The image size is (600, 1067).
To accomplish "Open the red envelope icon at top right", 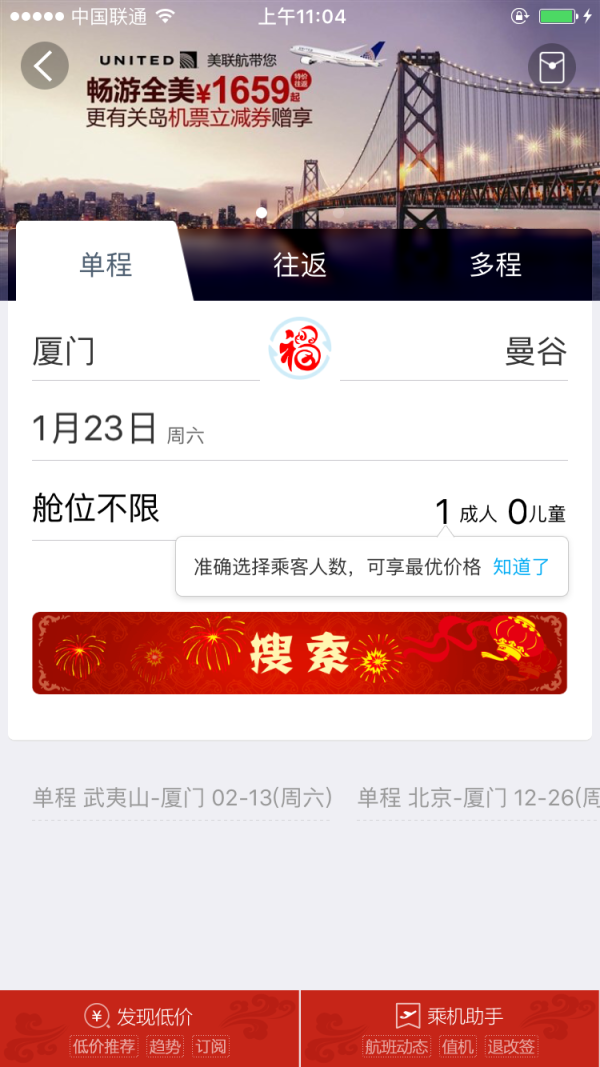I will click(x=552, y=67).
